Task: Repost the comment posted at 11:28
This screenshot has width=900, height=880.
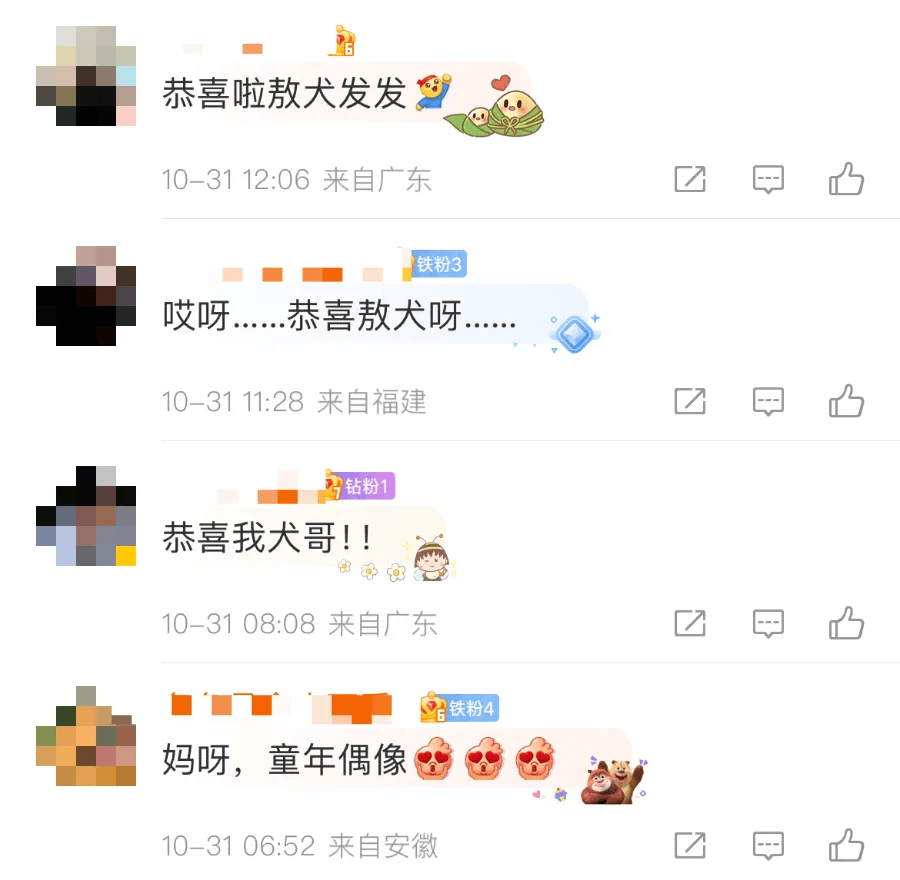Action: point(690,402)
